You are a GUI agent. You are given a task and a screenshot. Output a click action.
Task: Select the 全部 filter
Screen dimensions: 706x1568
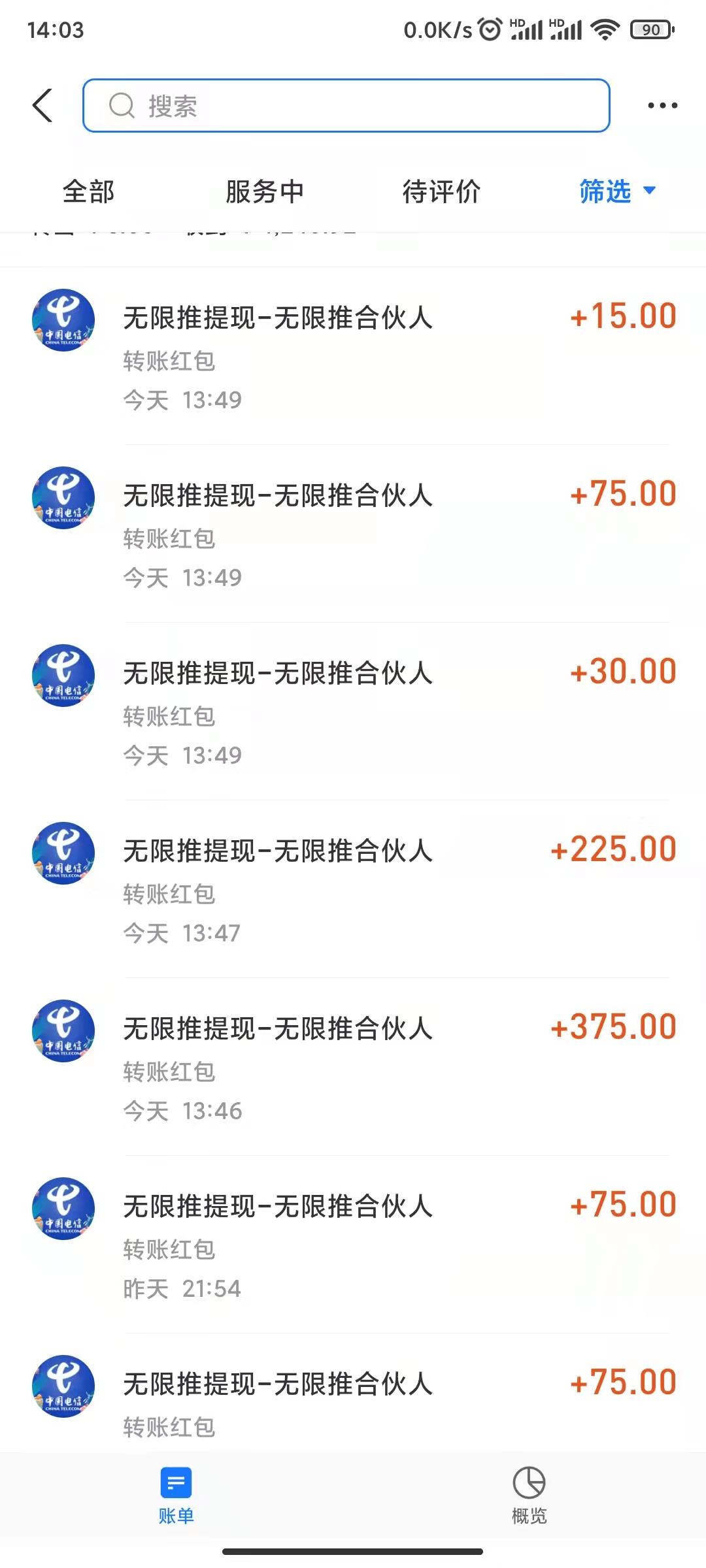[88, 191]
